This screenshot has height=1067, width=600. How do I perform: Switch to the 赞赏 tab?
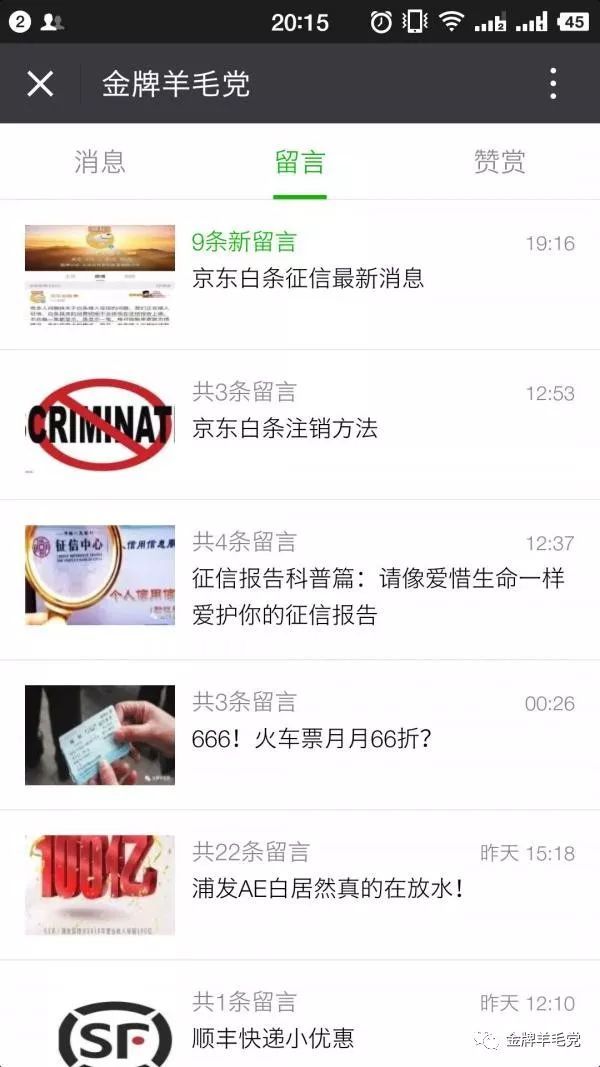coord(499,161)
